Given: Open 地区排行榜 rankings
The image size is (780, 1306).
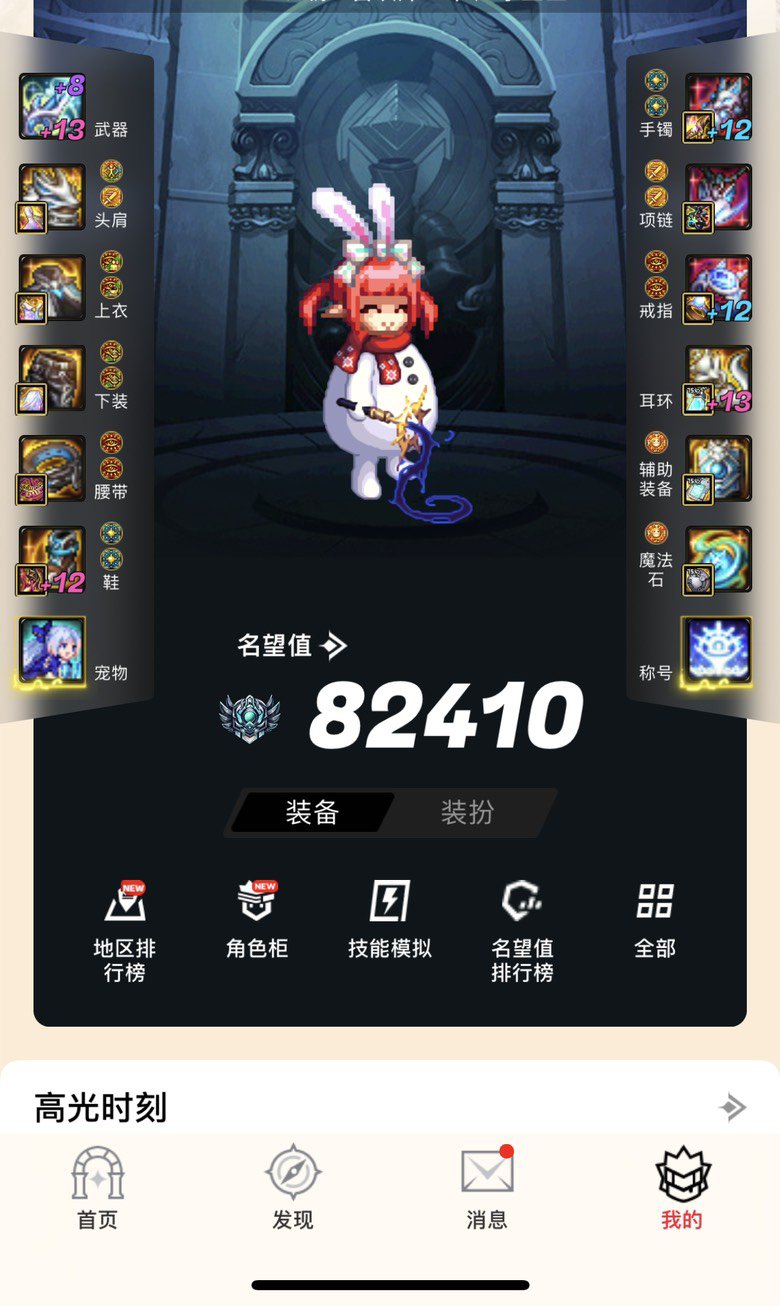Looking at the screenshot, I should coord(125,930).
